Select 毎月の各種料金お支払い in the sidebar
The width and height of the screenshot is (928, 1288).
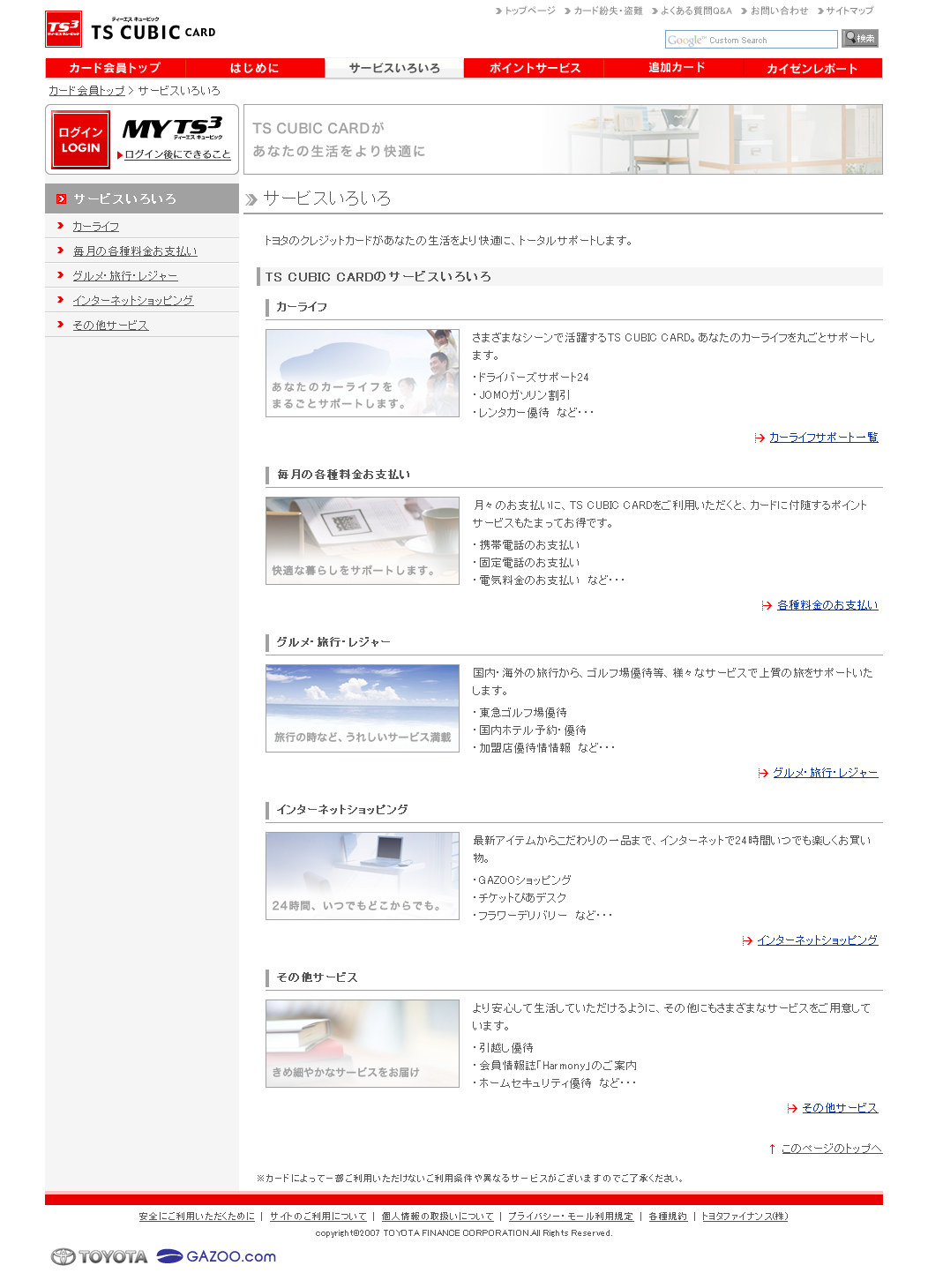coord(135,251)
